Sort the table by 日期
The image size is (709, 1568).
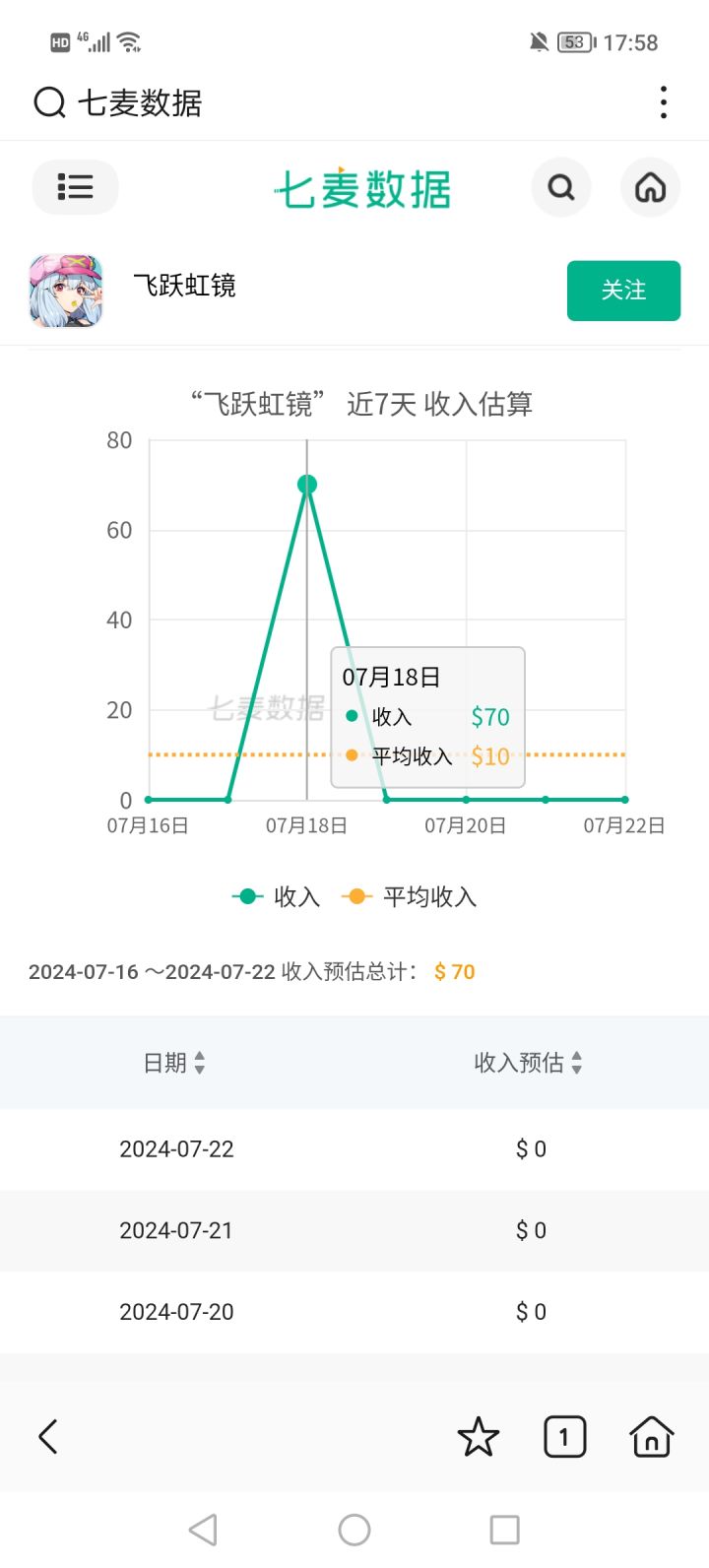click(175, 1063)
